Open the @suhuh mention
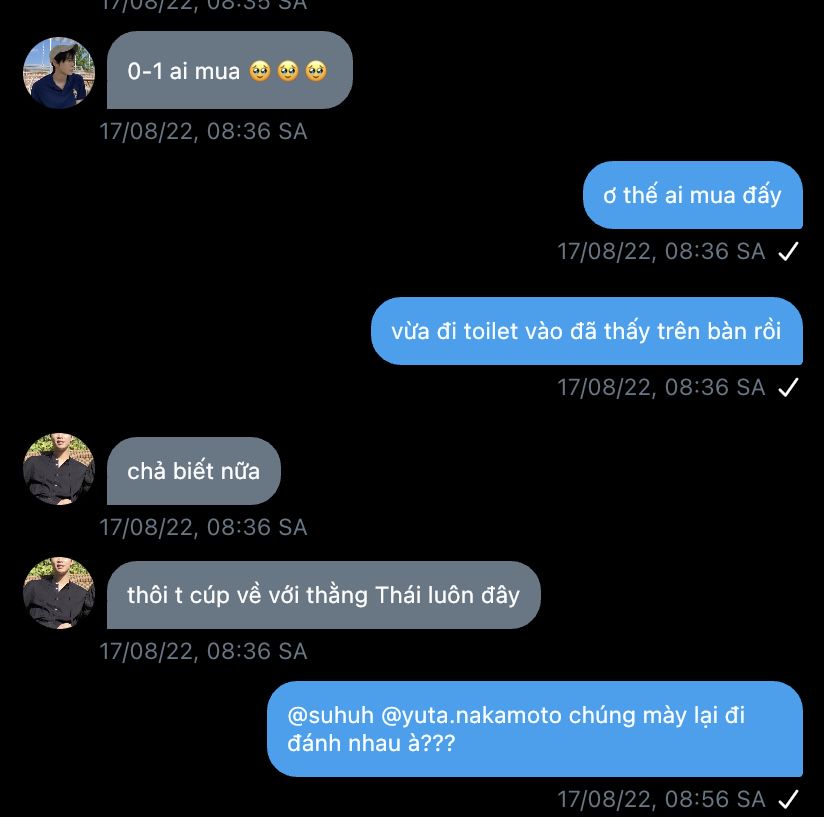Viewport: 824px width, 817px height. click(x=330, y=716)
